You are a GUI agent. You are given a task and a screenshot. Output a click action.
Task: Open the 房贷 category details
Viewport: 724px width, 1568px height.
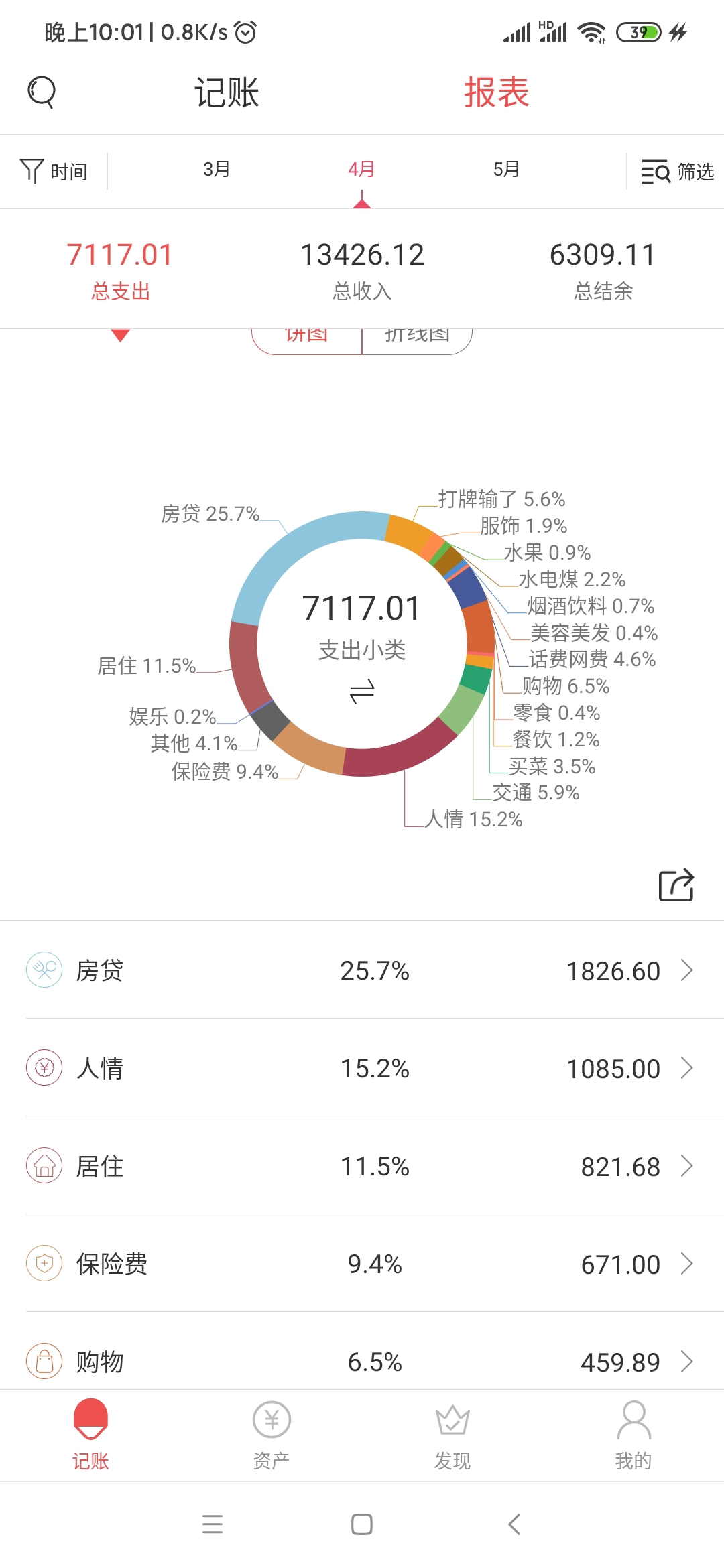point(362,970)
